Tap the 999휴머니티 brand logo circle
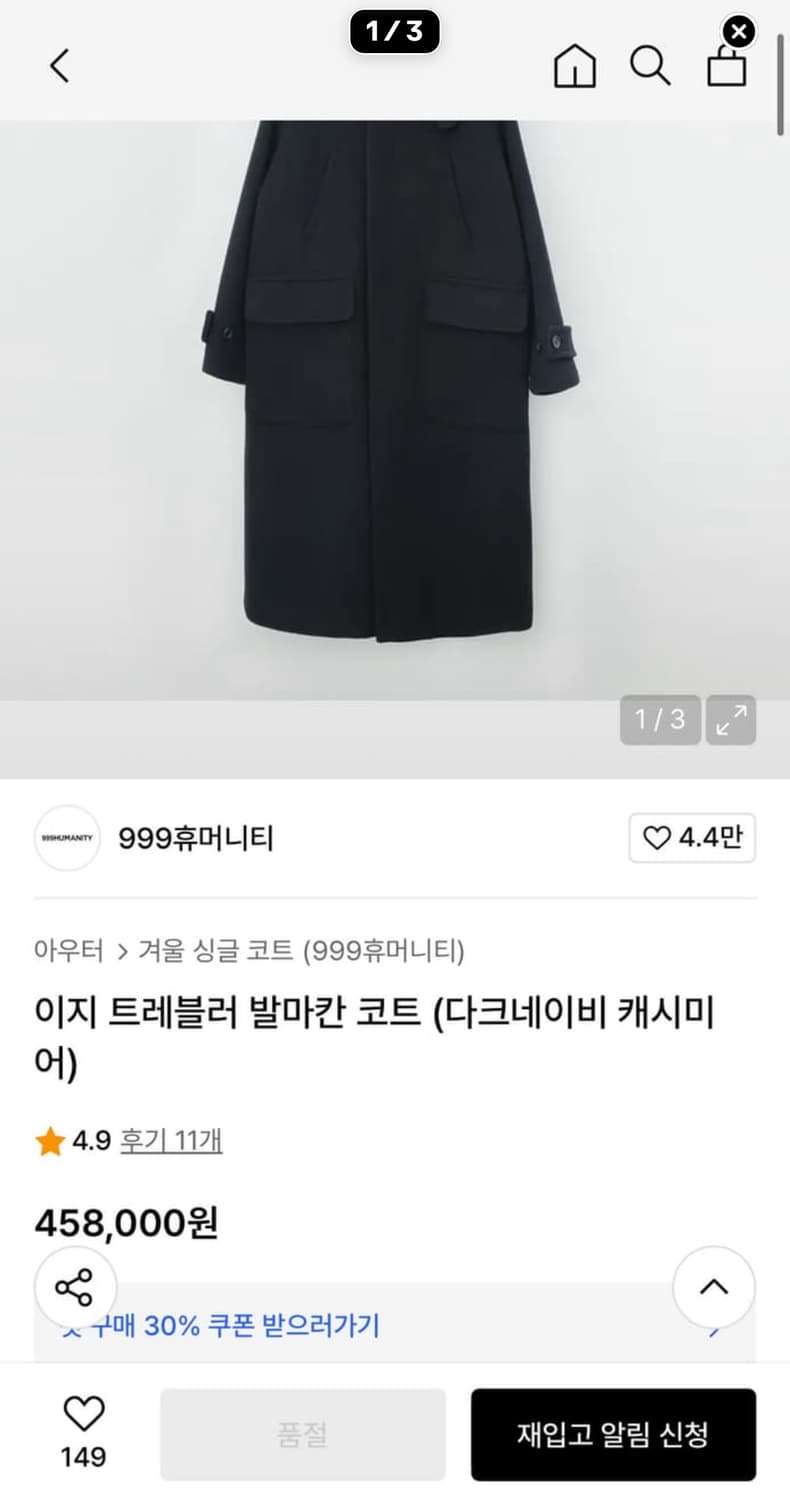 (67, 838)
